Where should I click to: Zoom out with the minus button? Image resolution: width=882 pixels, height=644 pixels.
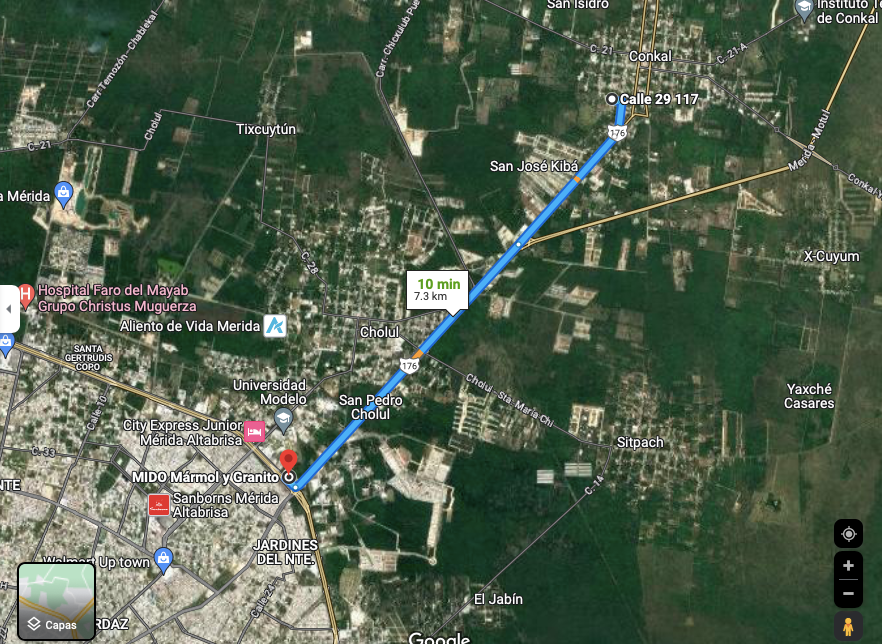pos(848,593)
